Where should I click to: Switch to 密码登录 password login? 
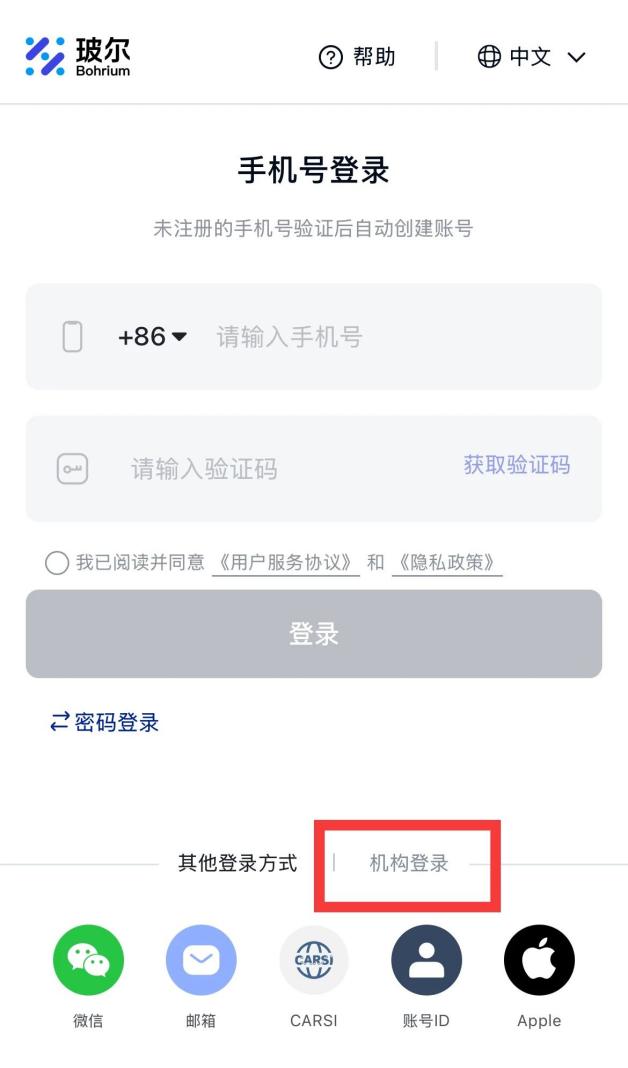point(104,722)
